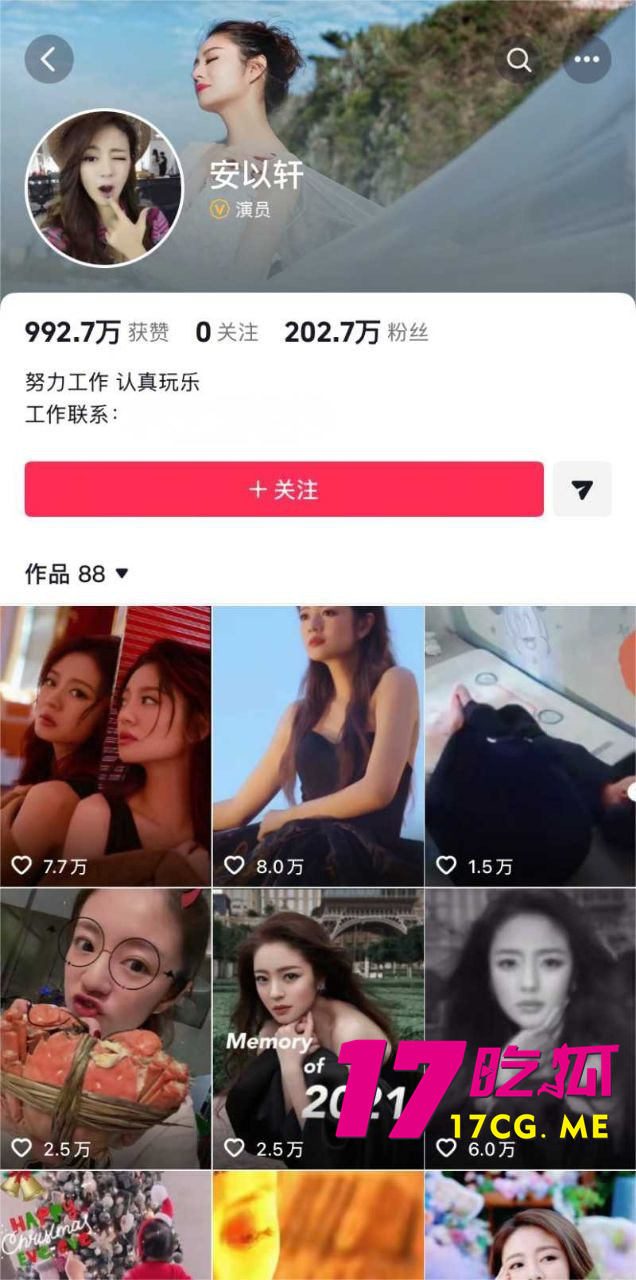Go back using the top-left arrow
This screenshot has height=1280, width=636.
coord(49,60)
